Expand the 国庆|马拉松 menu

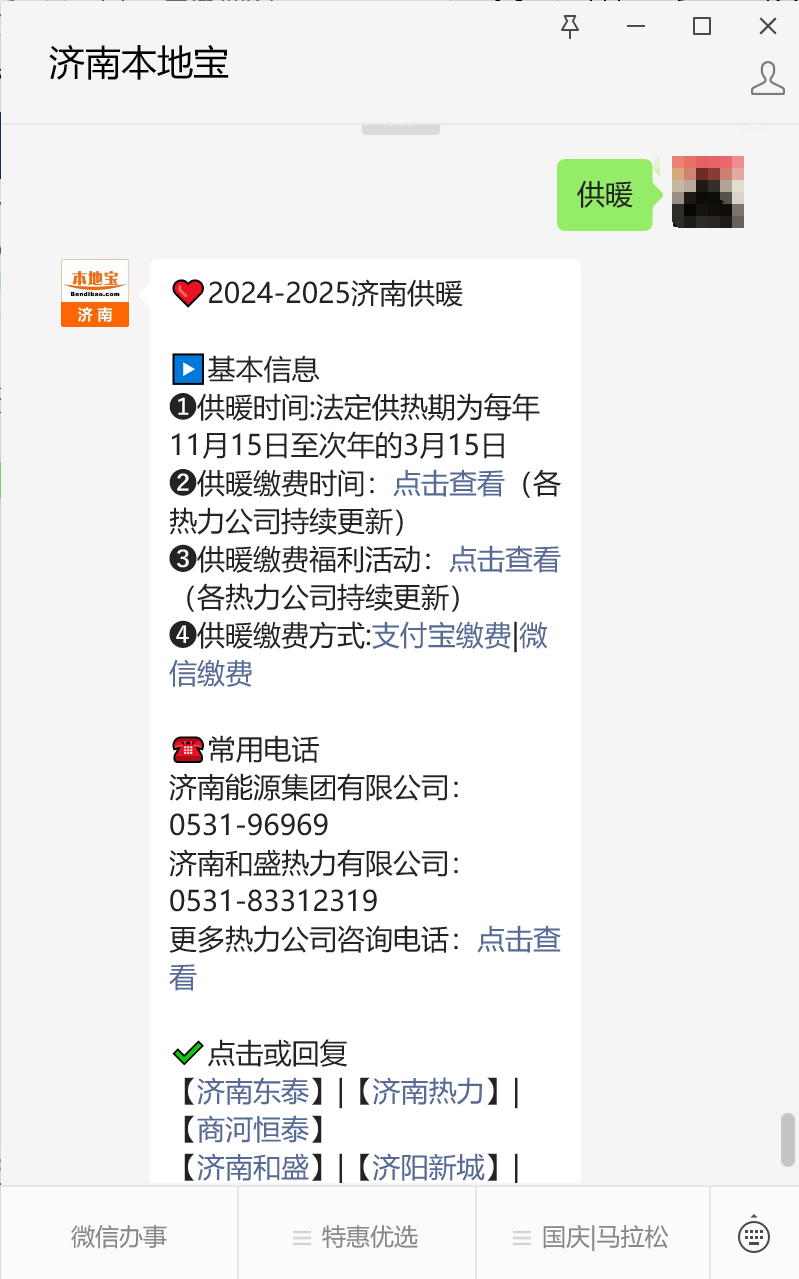pos(592,1237)
